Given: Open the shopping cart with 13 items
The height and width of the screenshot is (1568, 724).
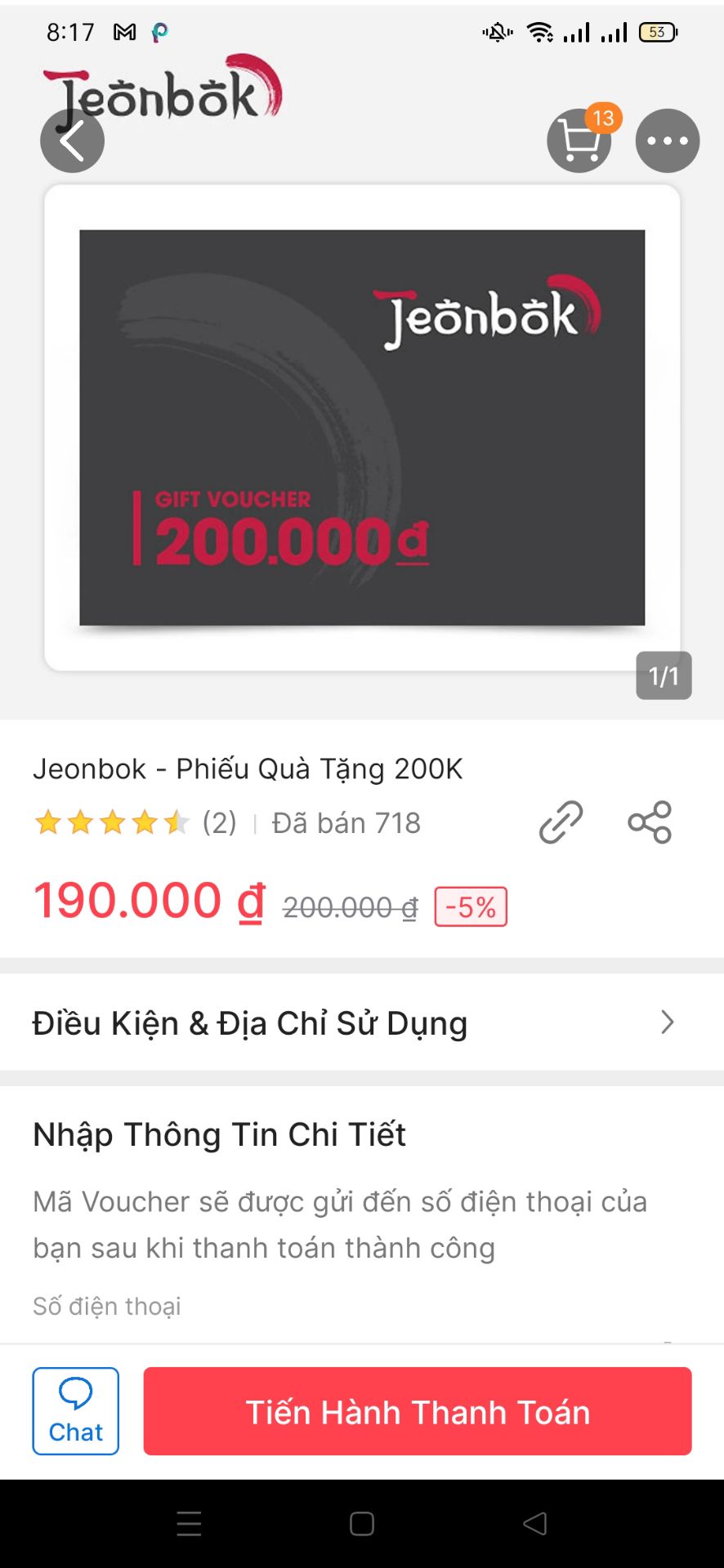Looking at the screenshot, I should [579, 140].
